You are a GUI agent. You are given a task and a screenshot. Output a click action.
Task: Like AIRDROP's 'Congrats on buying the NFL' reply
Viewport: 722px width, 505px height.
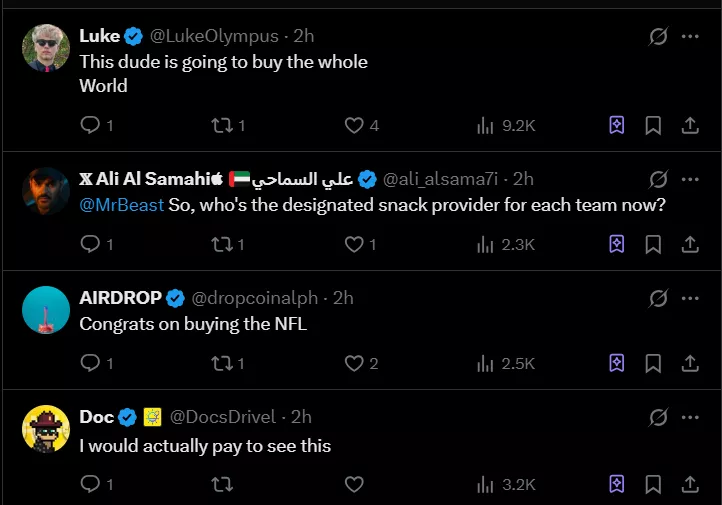(353, 364)
